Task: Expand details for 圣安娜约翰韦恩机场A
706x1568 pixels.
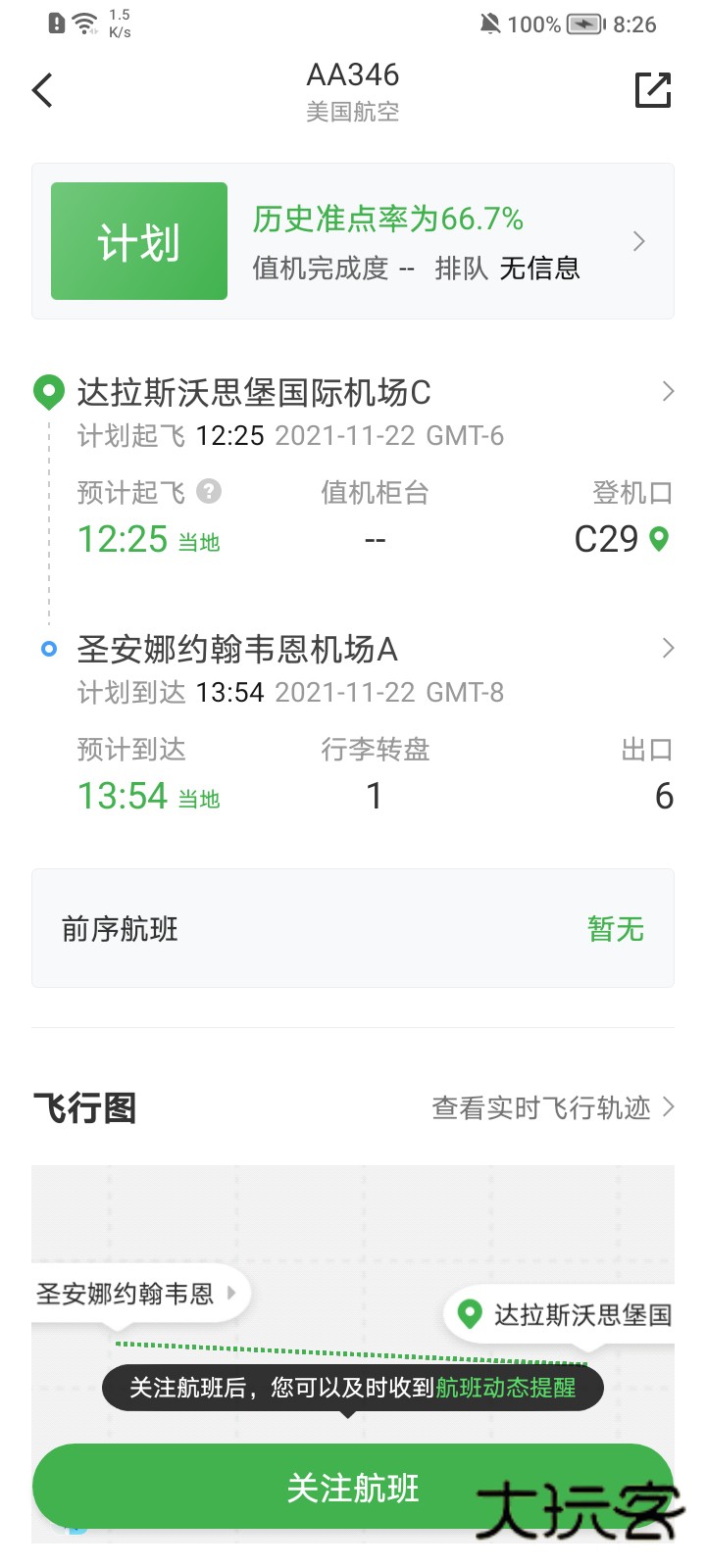Action: pos(667,648)
